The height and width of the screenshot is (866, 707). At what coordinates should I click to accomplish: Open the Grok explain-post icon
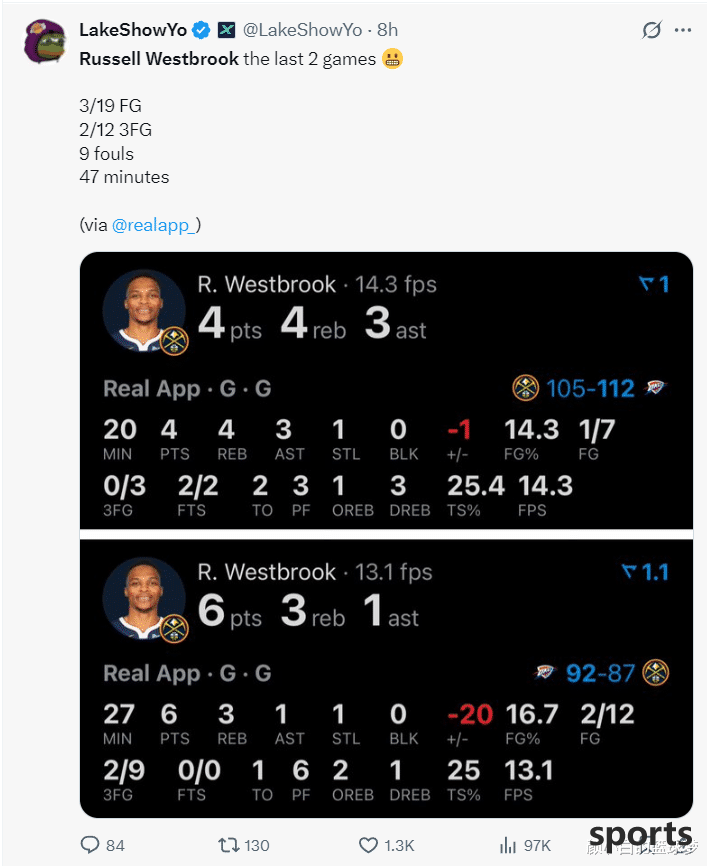point(651,31)
